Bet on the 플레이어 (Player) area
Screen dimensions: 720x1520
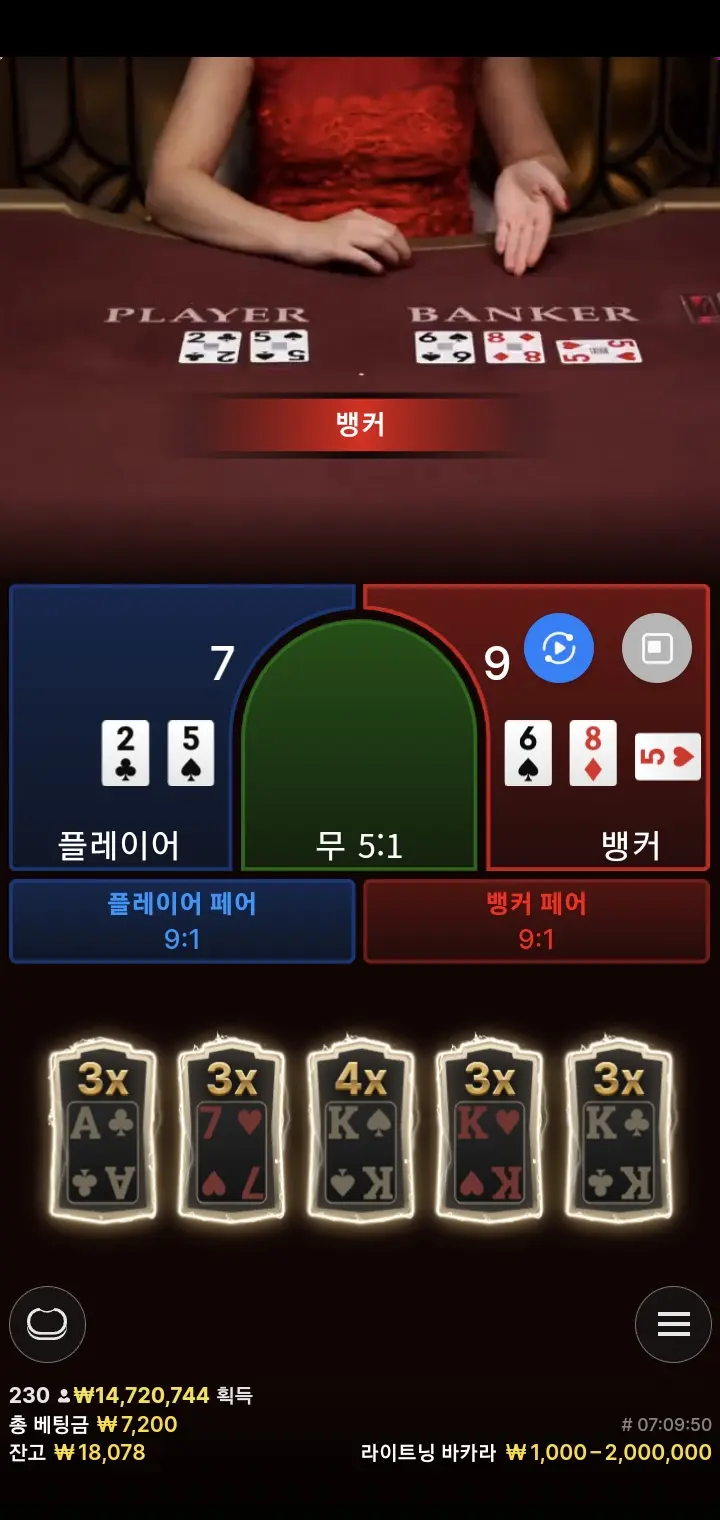pos(120,728)
